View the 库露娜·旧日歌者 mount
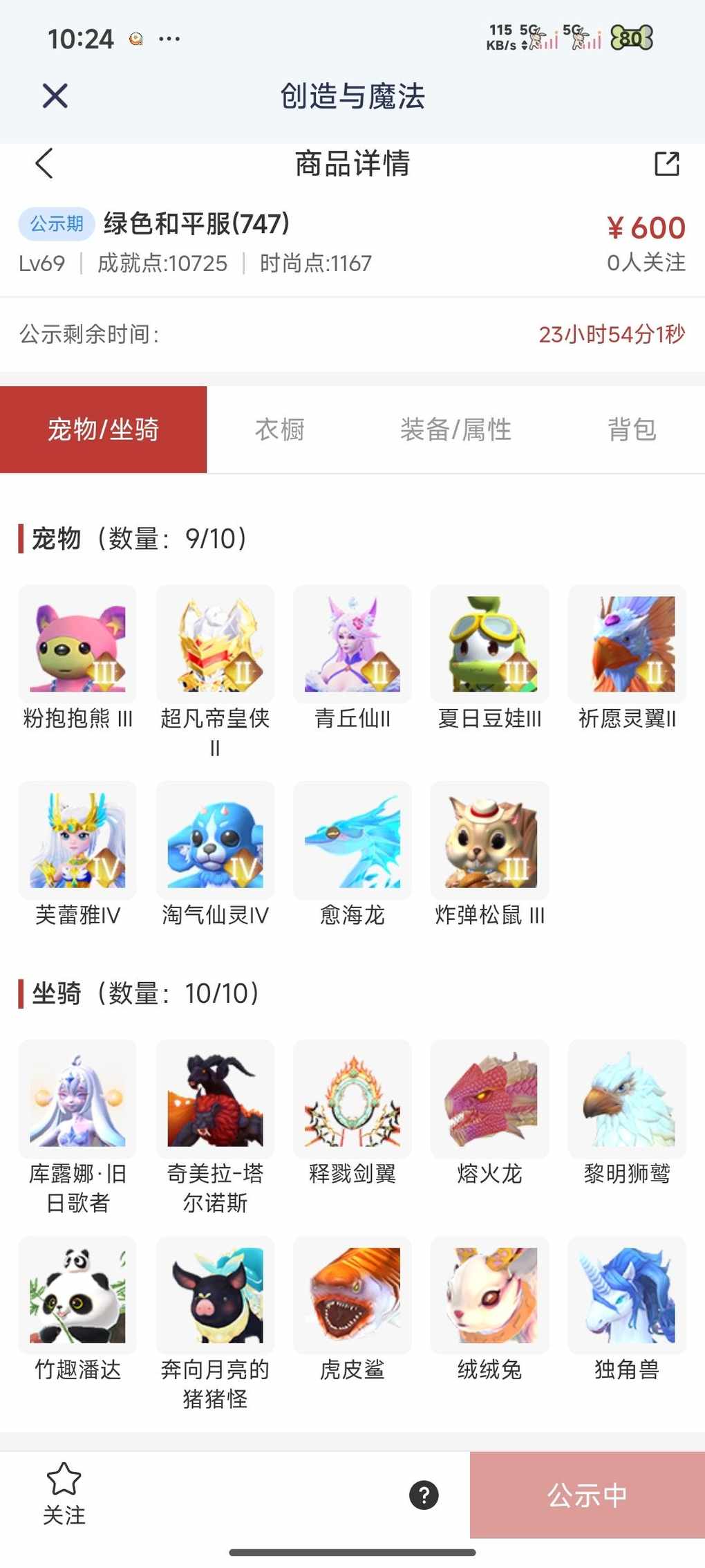 pos(77,1099)
